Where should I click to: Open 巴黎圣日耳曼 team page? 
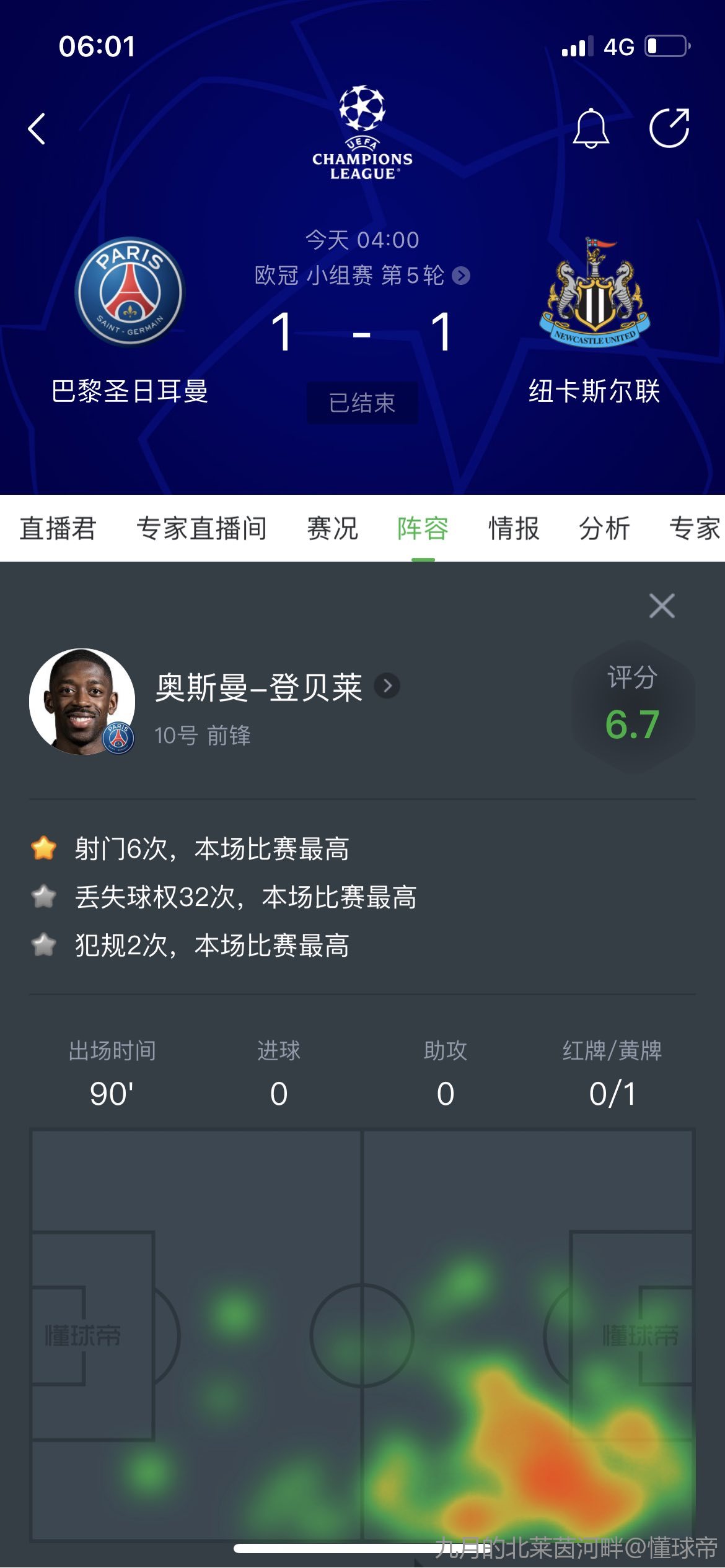point(130,292)
